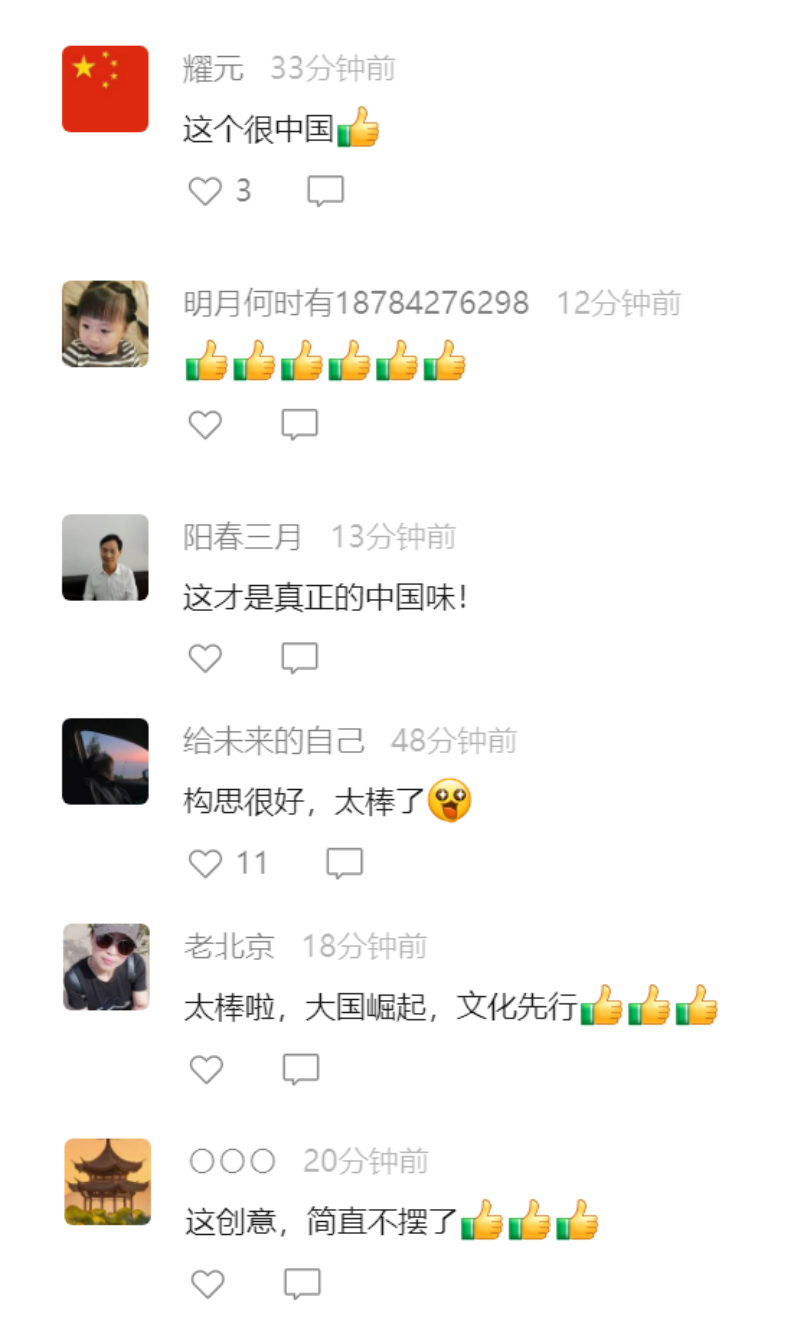The height and width of the screenshot is (1330, 794).
Task: Open 阳春三月's profile avatar
Action: point(105,557)
